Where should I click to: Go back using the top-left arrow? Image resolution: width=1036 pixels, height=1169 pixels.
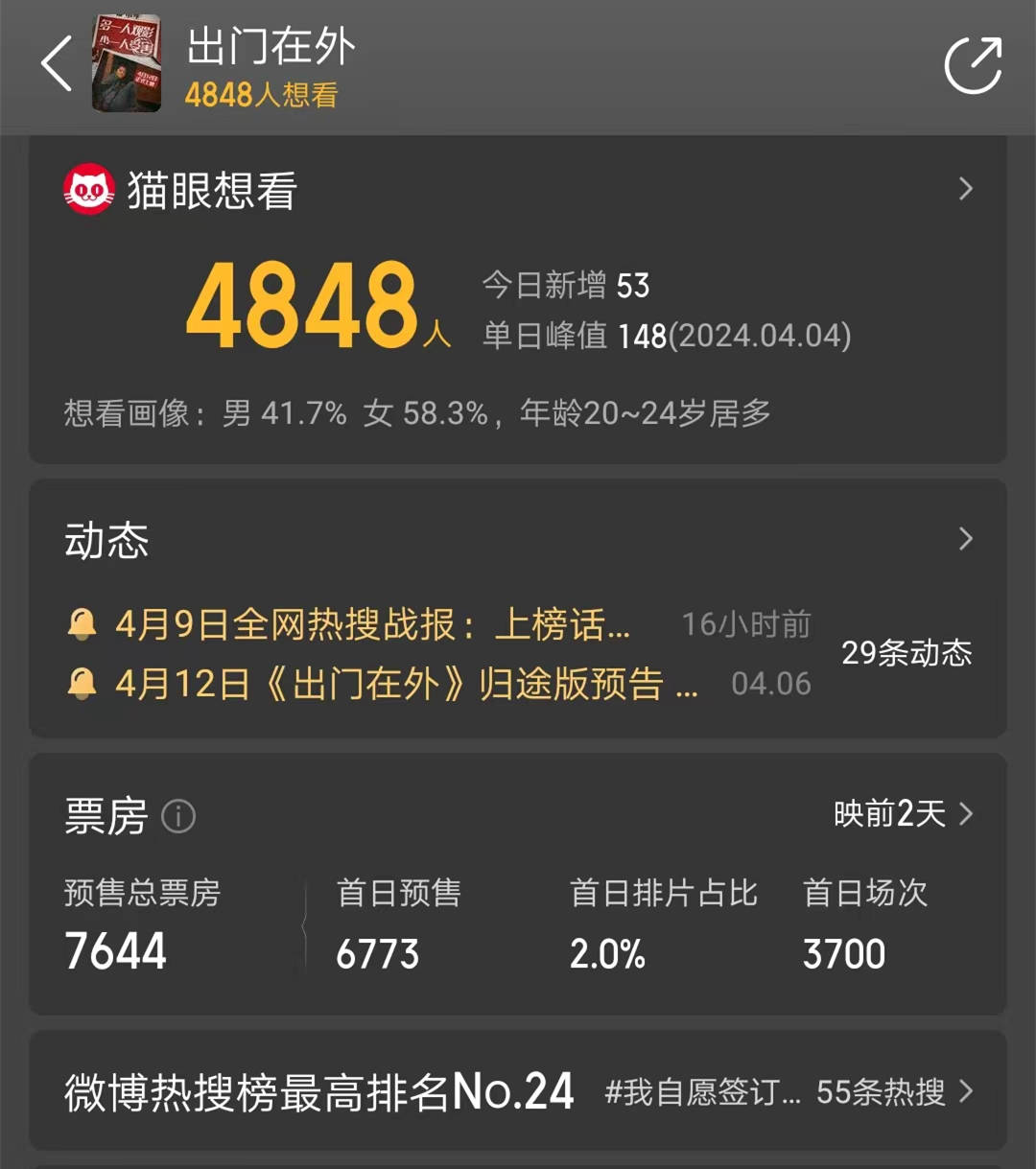57,64
